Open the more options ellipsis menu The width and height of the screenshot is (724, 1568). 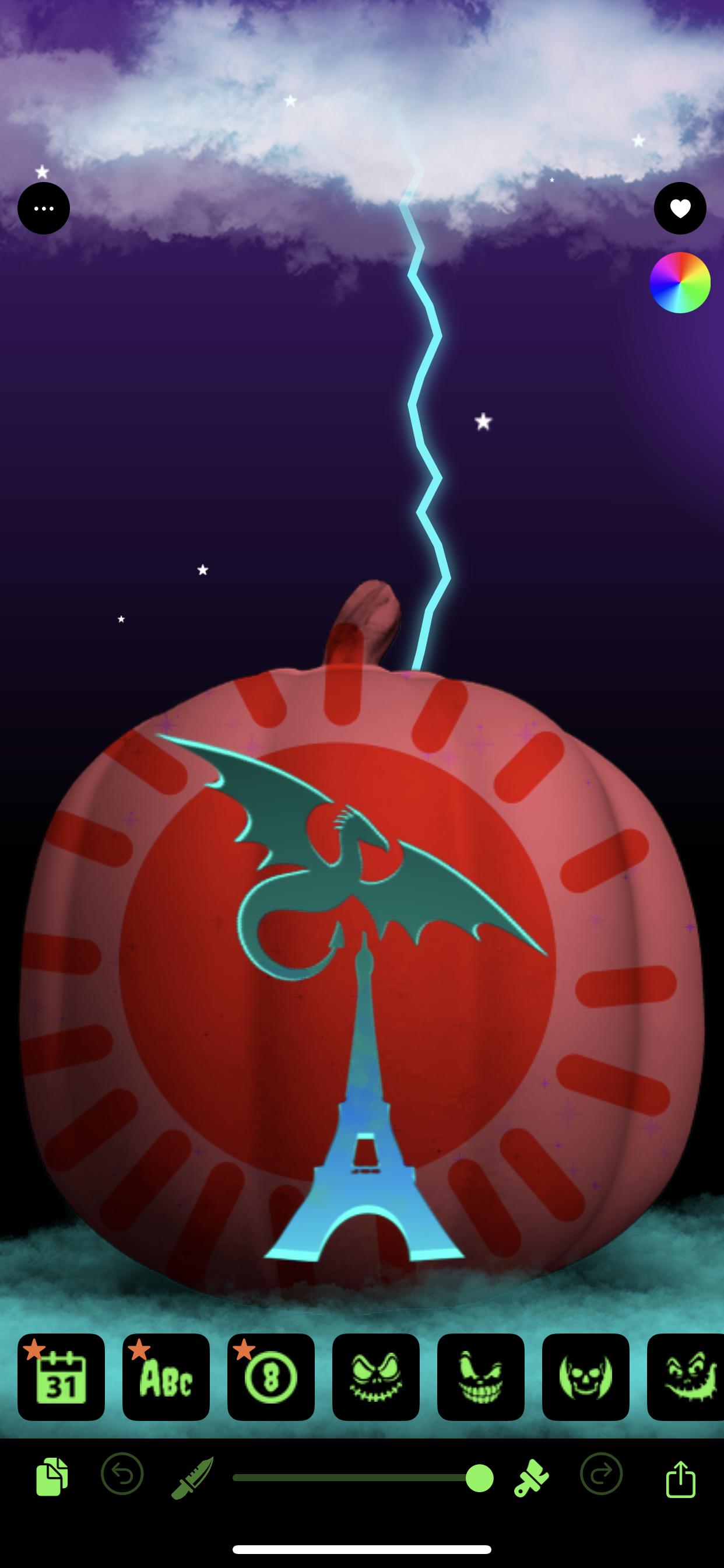(x=43, y=208)
